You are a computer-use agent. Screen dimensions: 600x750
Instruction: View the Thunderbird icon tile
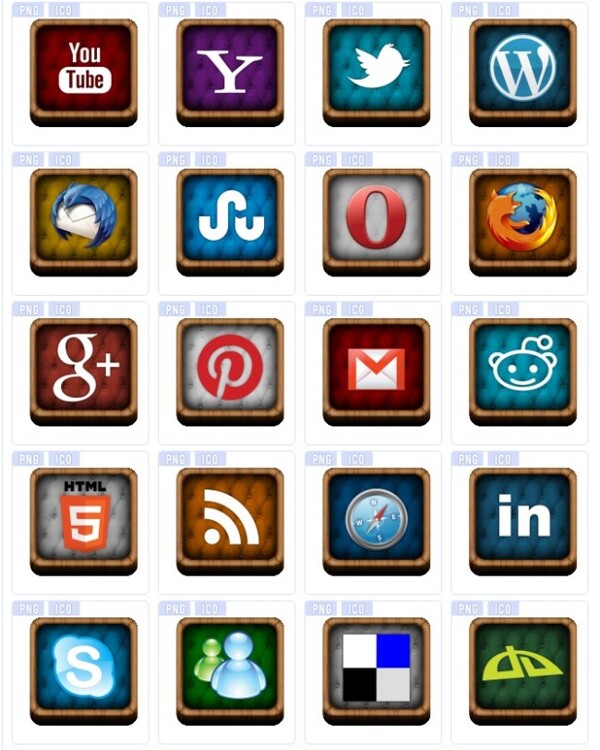pos(84,218)
